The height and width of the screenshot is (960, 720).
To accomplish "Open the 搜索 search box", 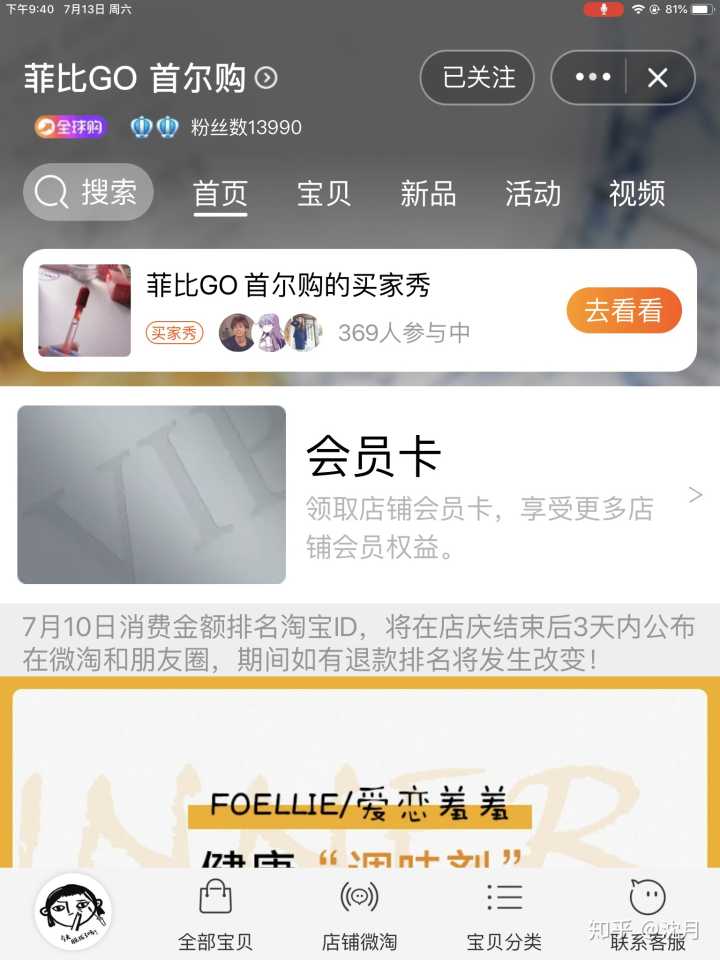I will click(88, 192).
